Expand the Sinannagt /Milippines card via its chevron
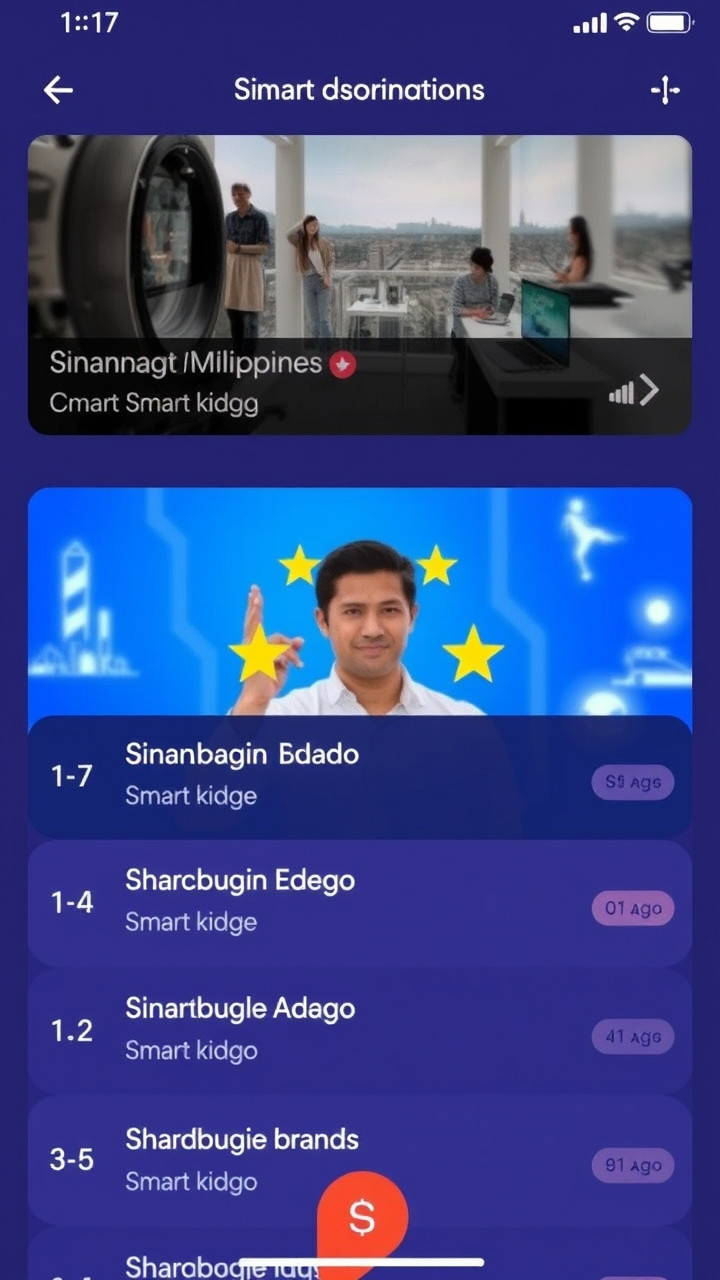The image size is (720, 1280). point(651,393)
